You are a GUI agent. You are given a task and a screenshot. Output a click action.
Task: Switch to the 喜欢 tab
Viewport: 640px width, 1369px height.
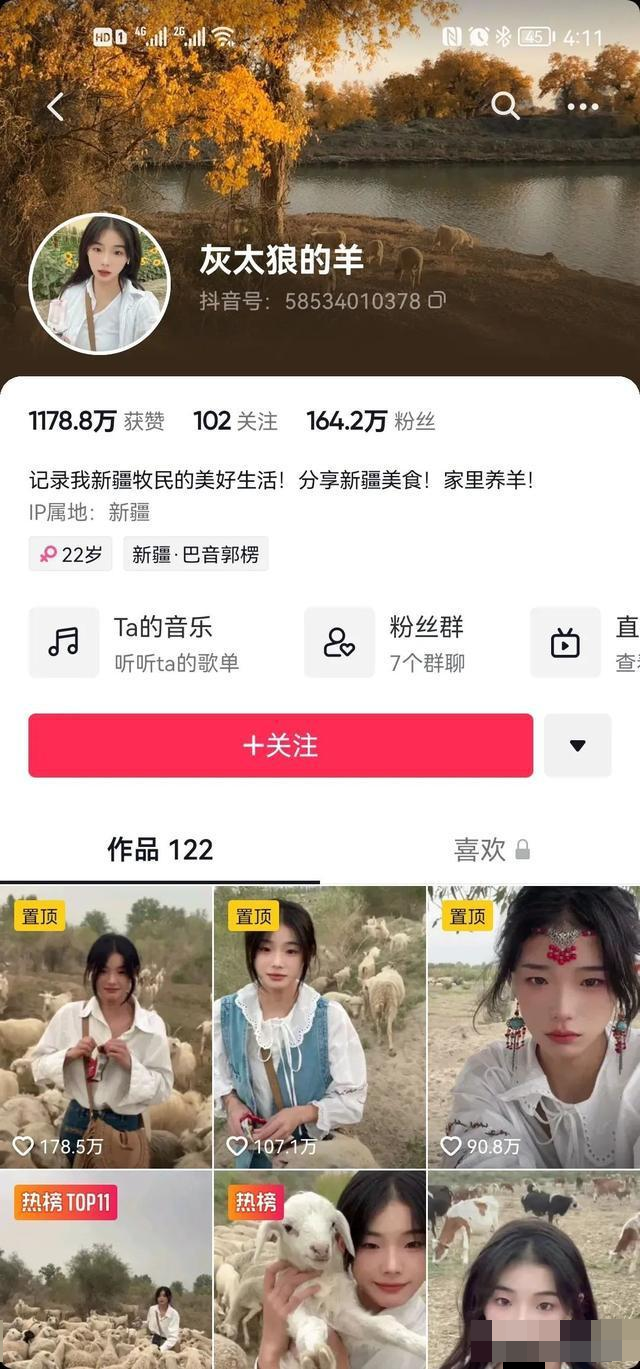pos(491,850)
